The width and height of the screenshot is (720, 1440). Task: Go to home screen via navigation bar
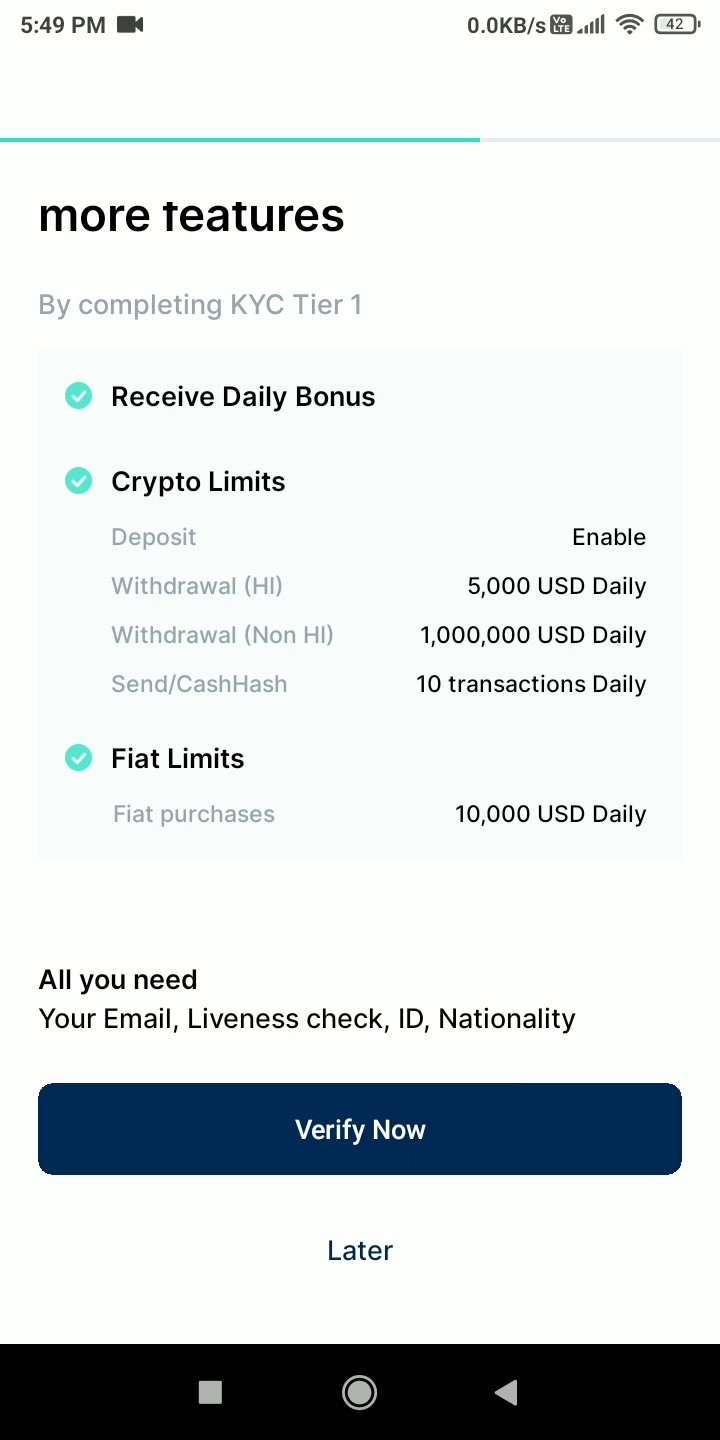[x=359, y=1392]
